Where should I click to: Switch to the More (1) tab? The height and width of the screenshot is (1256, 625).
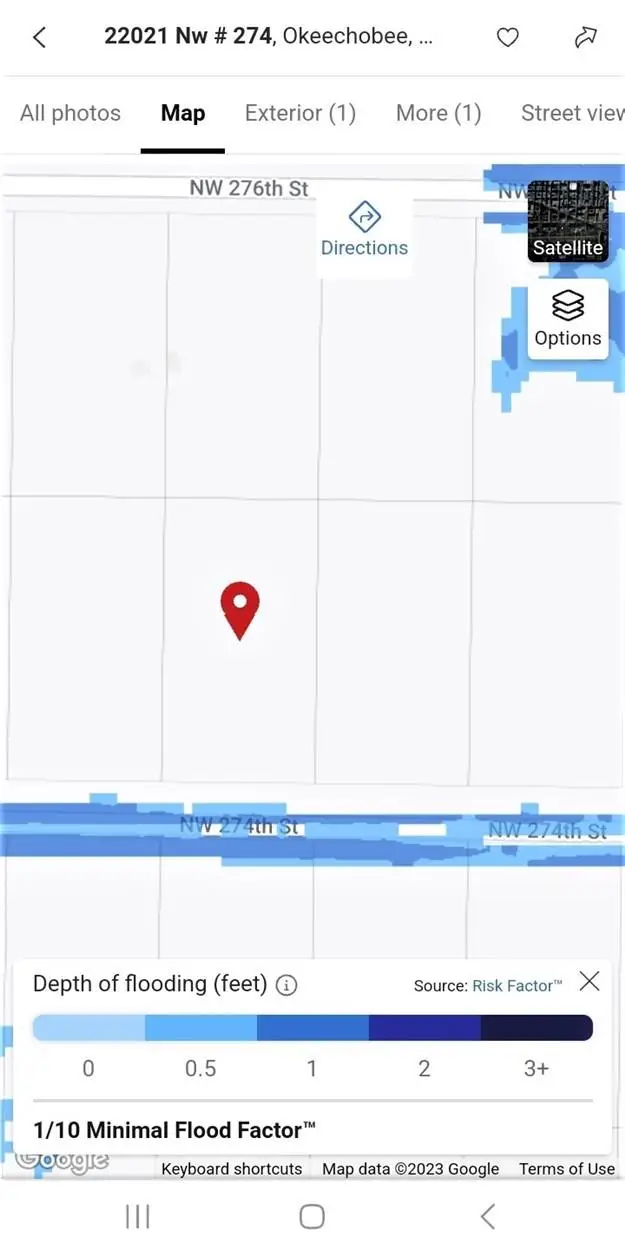click(x=438, y=113)
